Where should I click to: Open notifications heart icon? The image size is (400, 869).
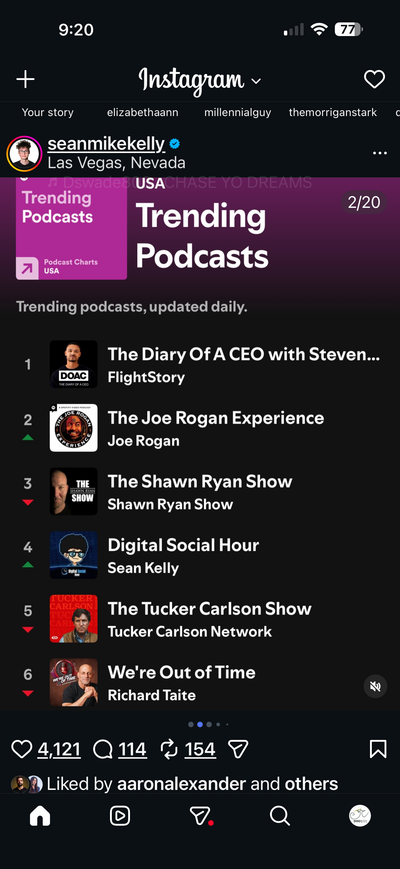tap(375, 79)
